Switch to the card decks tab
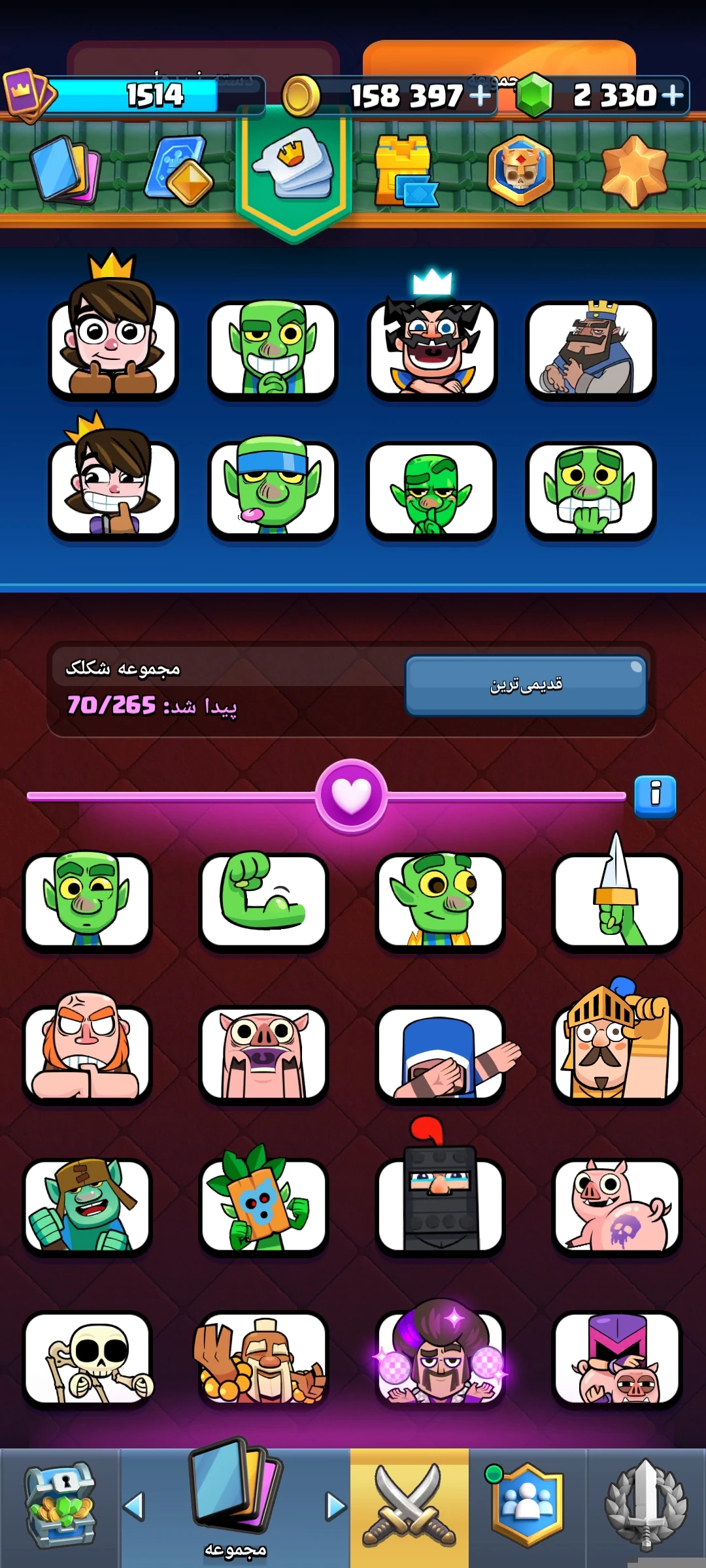The width and height of the screenshot is (706, 1568). 65,170
